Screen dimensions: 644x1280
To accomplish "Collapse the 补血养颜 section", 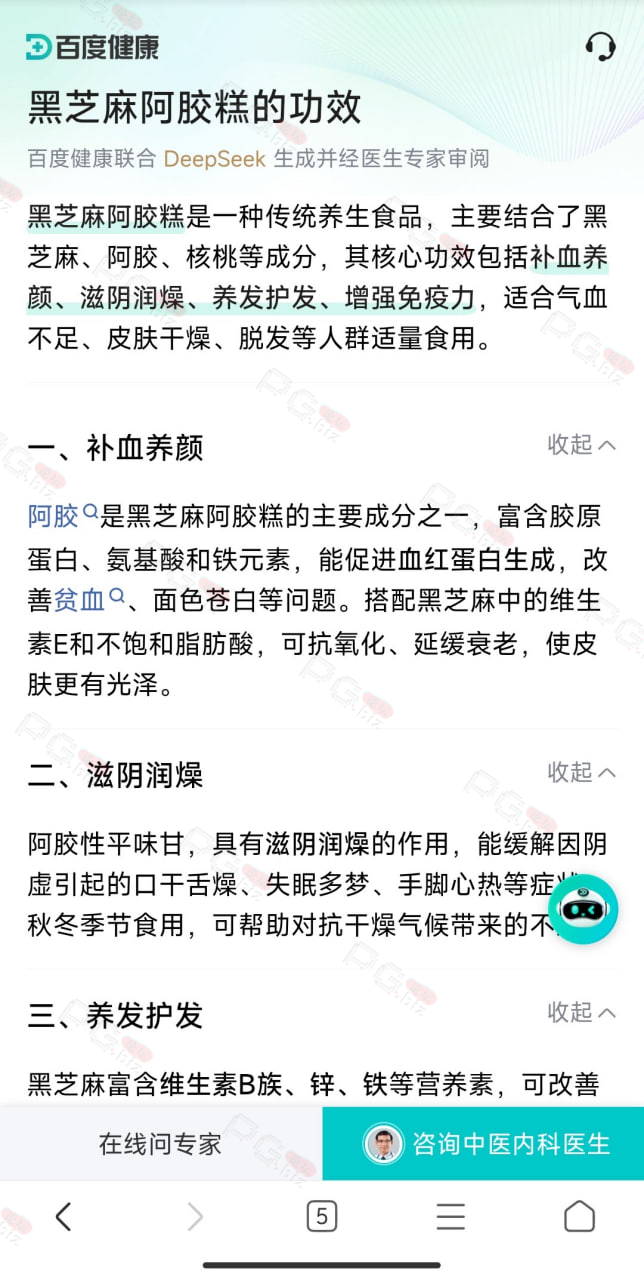I will (x=581, y=445).
